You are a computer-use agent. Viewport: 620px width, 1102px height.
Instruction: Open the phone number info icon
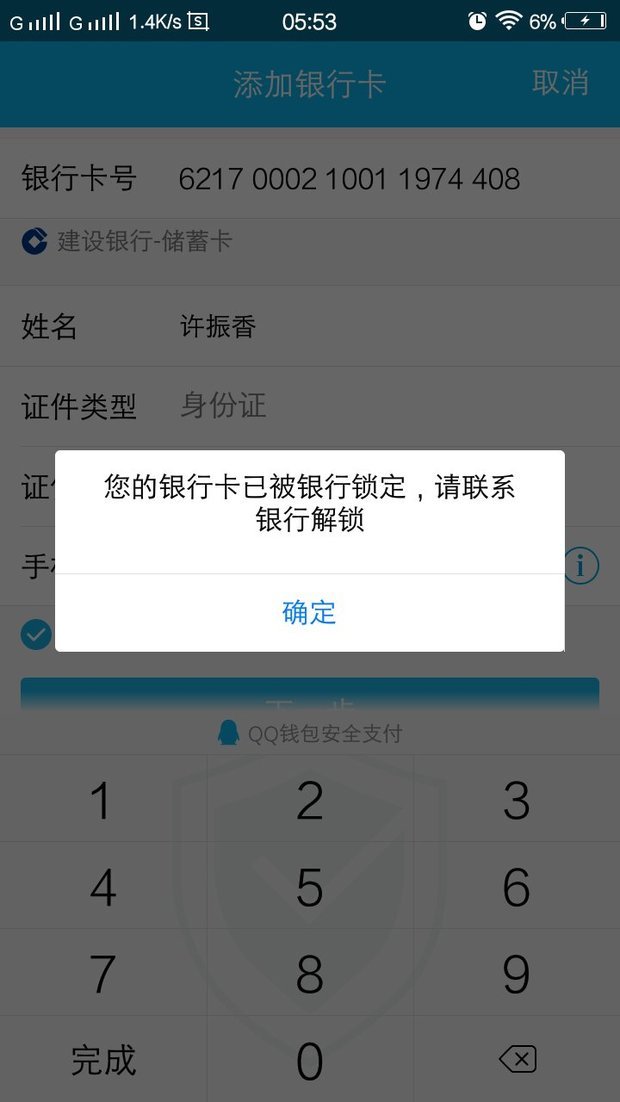click(x=580, y=567)
